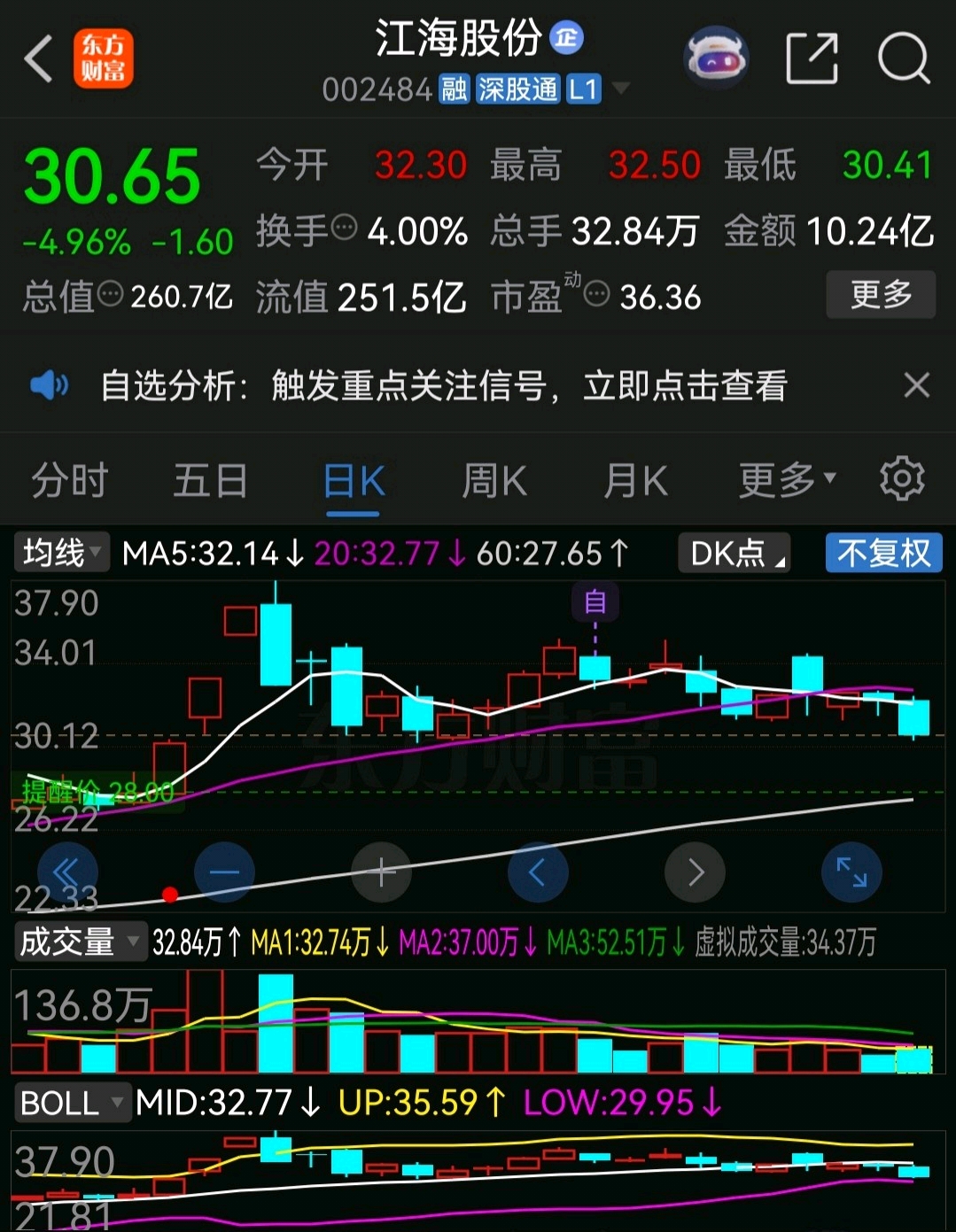Expand the 更多 chart period dropdown
956x1232 pixels.
pyautogui.click(x=787, y=481)
